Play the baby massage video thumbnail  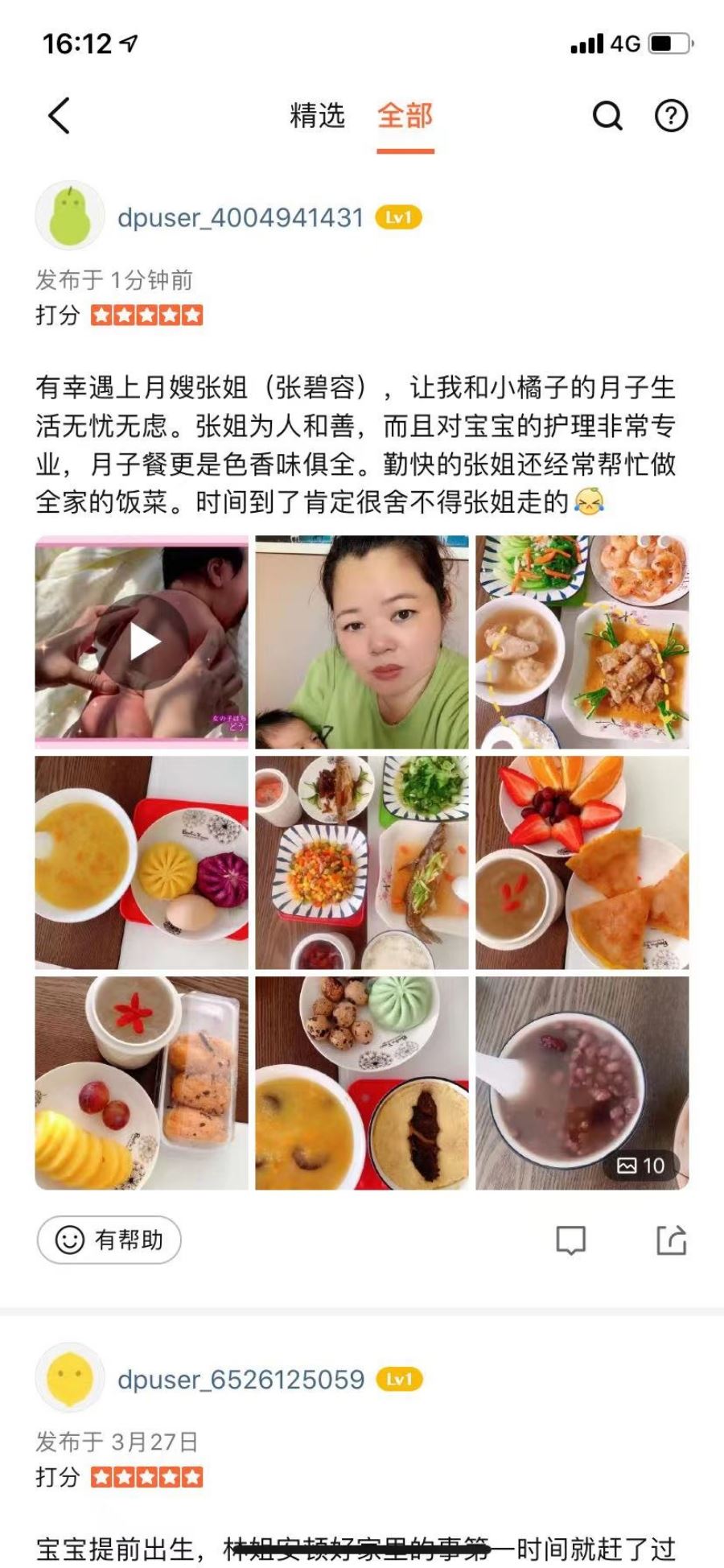pos(142,642)
